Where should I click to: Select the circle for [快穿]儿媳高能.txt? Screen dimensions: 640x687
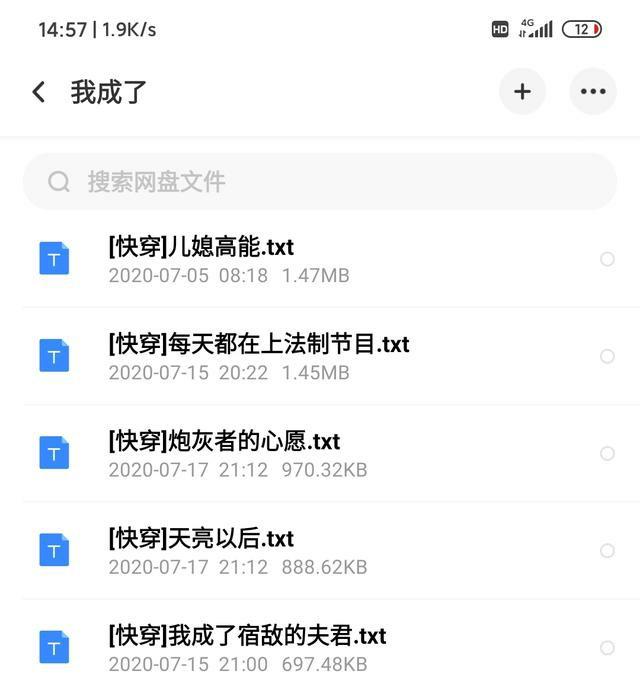click(607, 259)
